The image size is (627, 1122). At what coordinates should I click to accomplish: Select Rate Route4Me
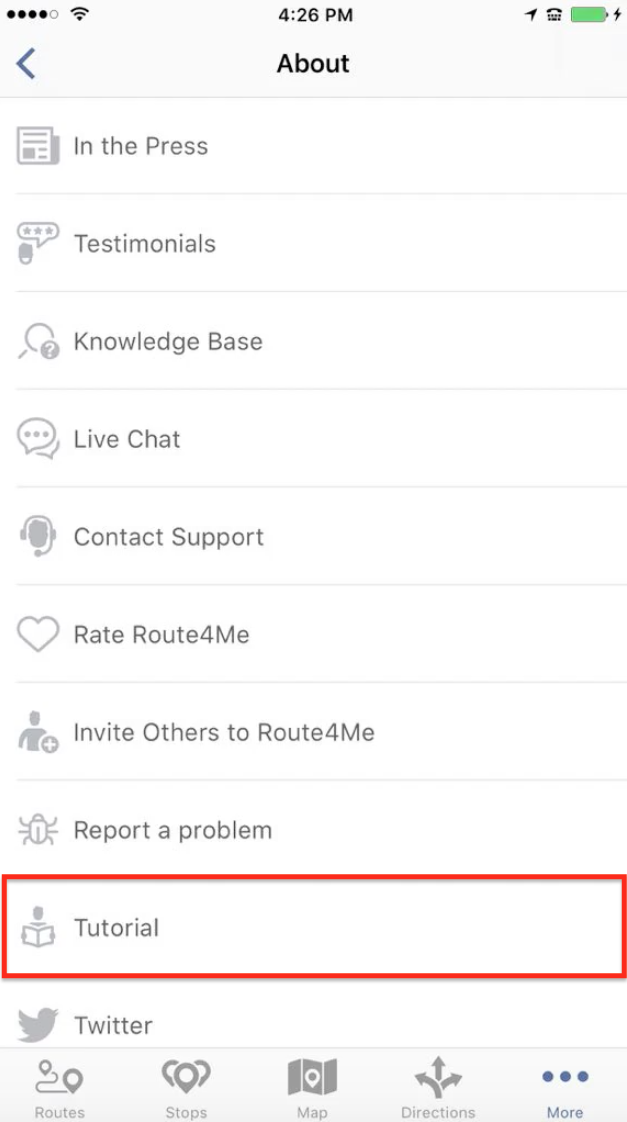pos(314,634)
